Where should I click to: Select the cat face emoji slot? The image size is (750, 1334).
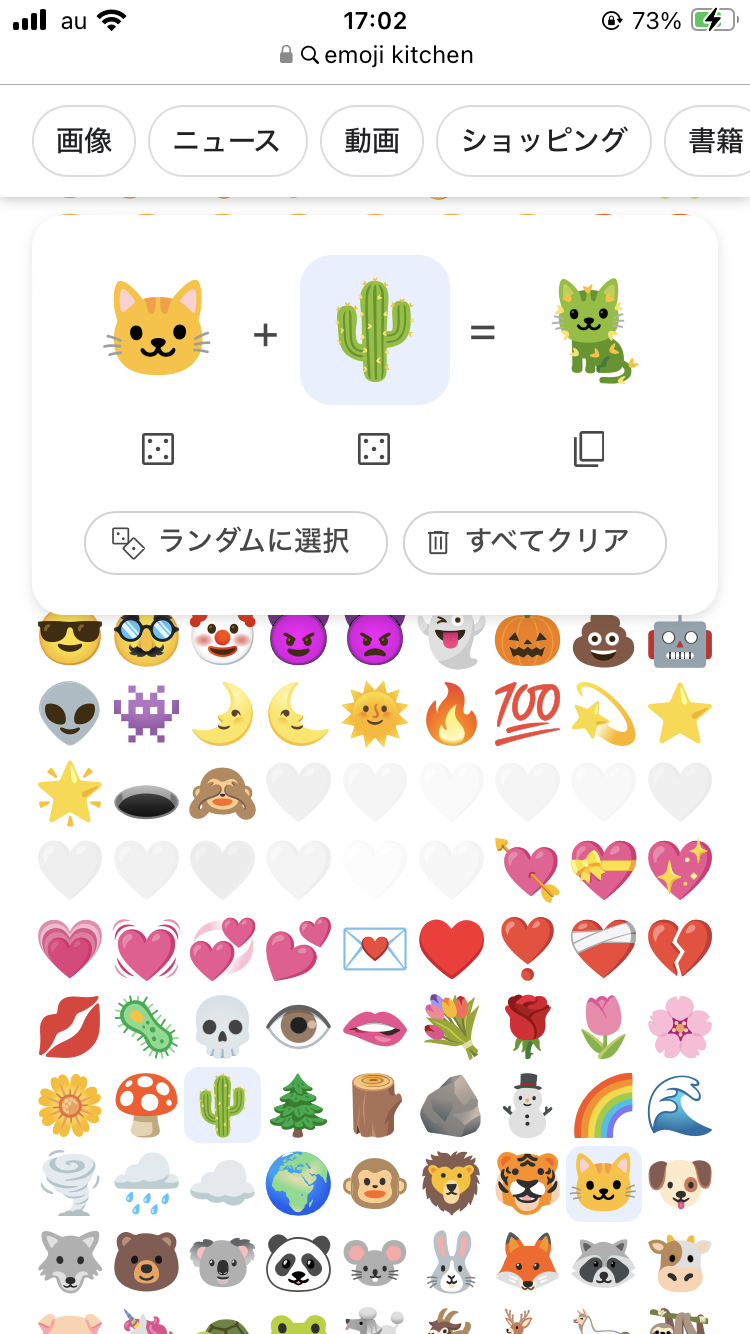(158, 330)
